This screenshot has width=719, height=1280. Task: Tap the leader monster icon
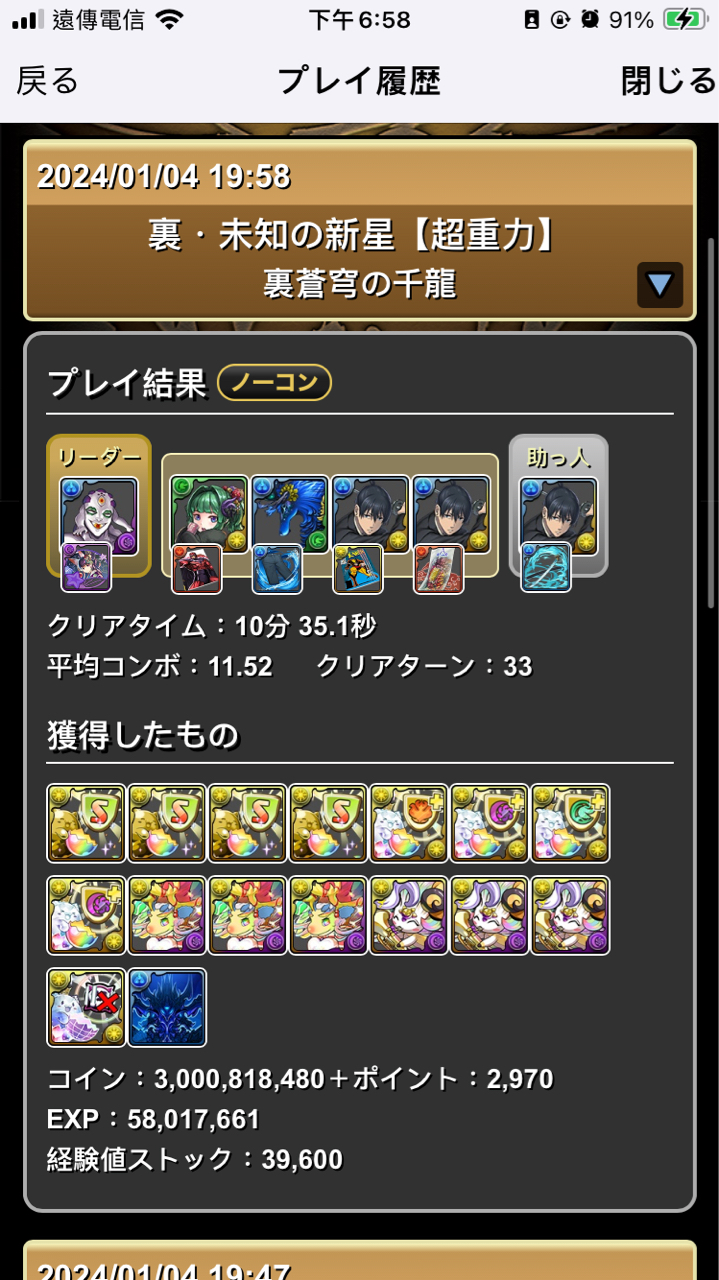pos(99,515)
